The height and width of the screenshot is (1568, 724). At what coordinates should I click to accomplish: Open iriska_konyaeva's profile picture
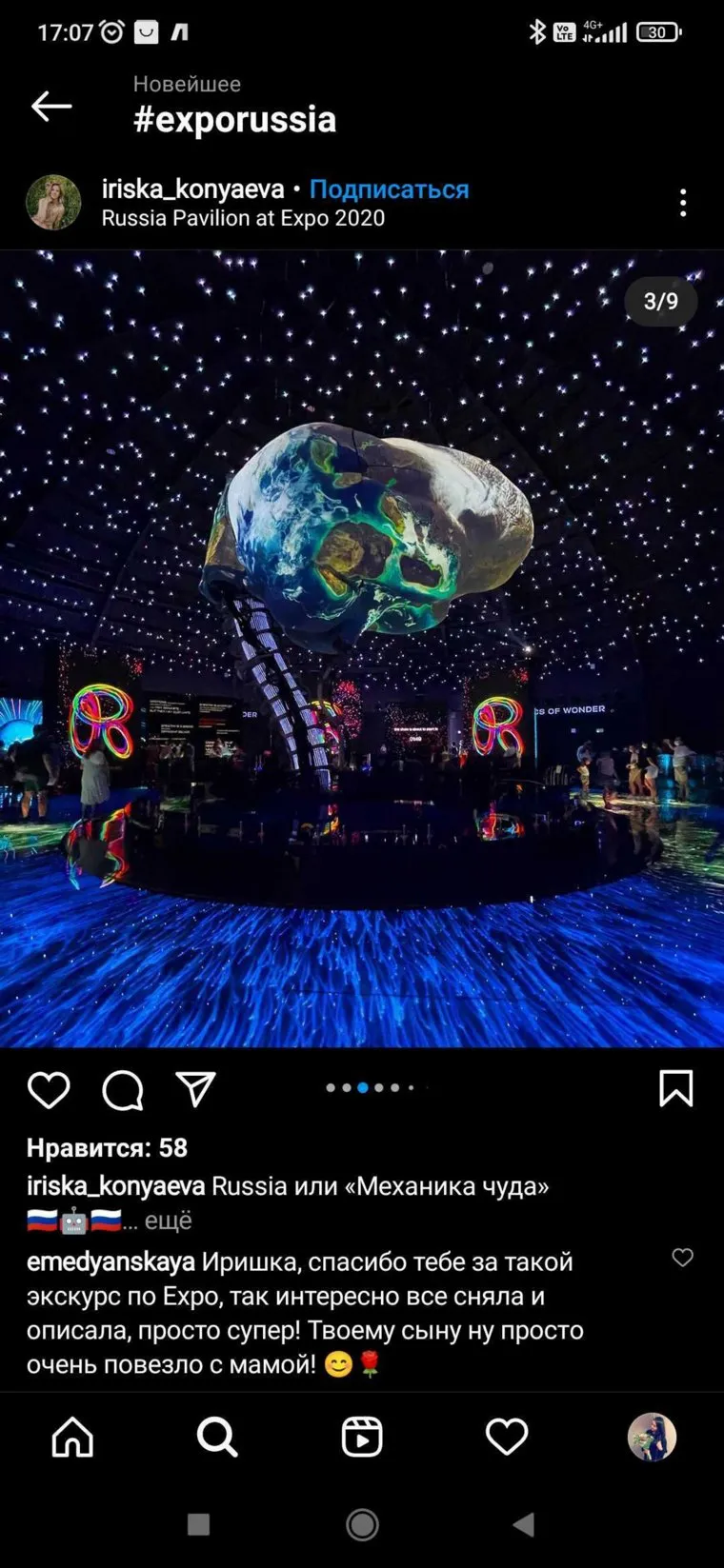pos(53,202)
